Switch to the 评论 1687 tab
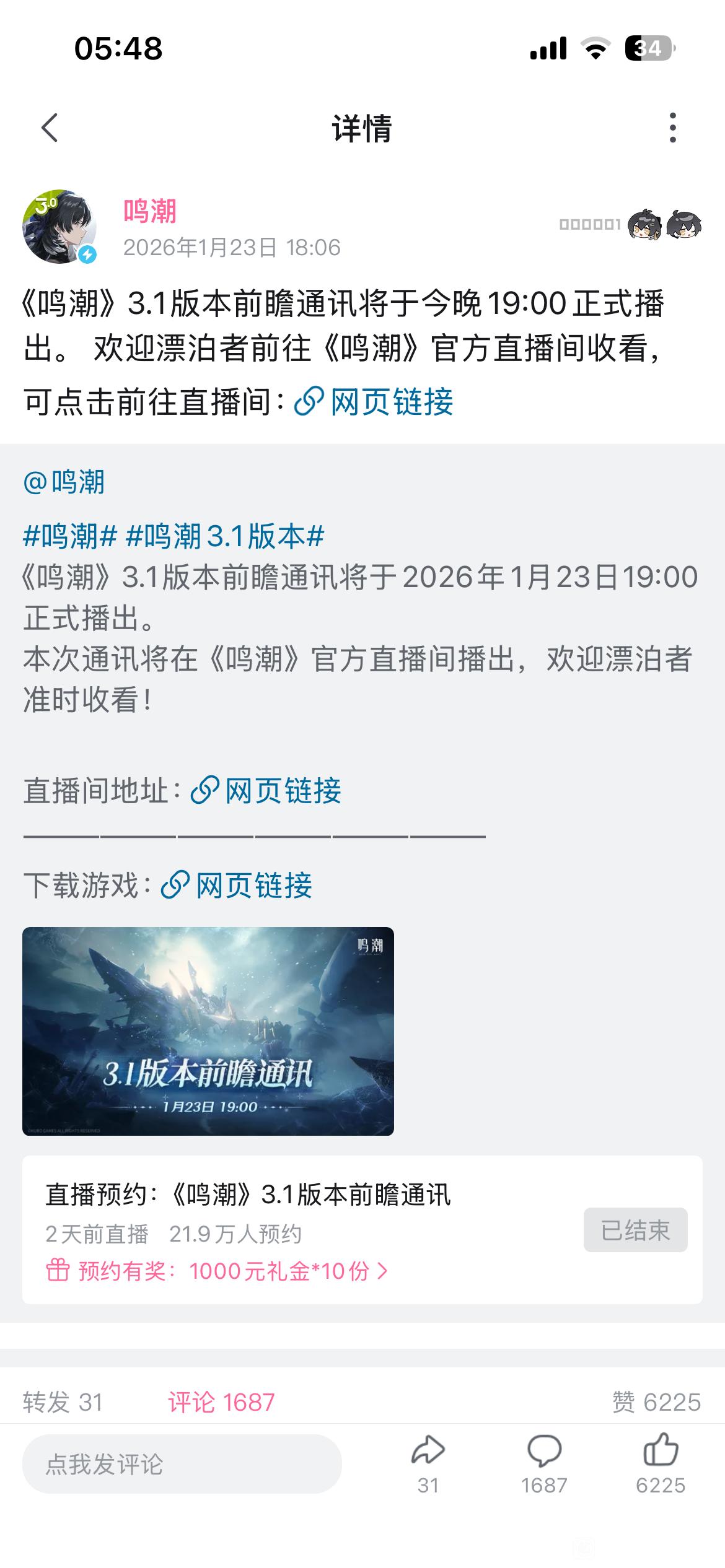The image size is (725, 1568). click(221, 1402)
